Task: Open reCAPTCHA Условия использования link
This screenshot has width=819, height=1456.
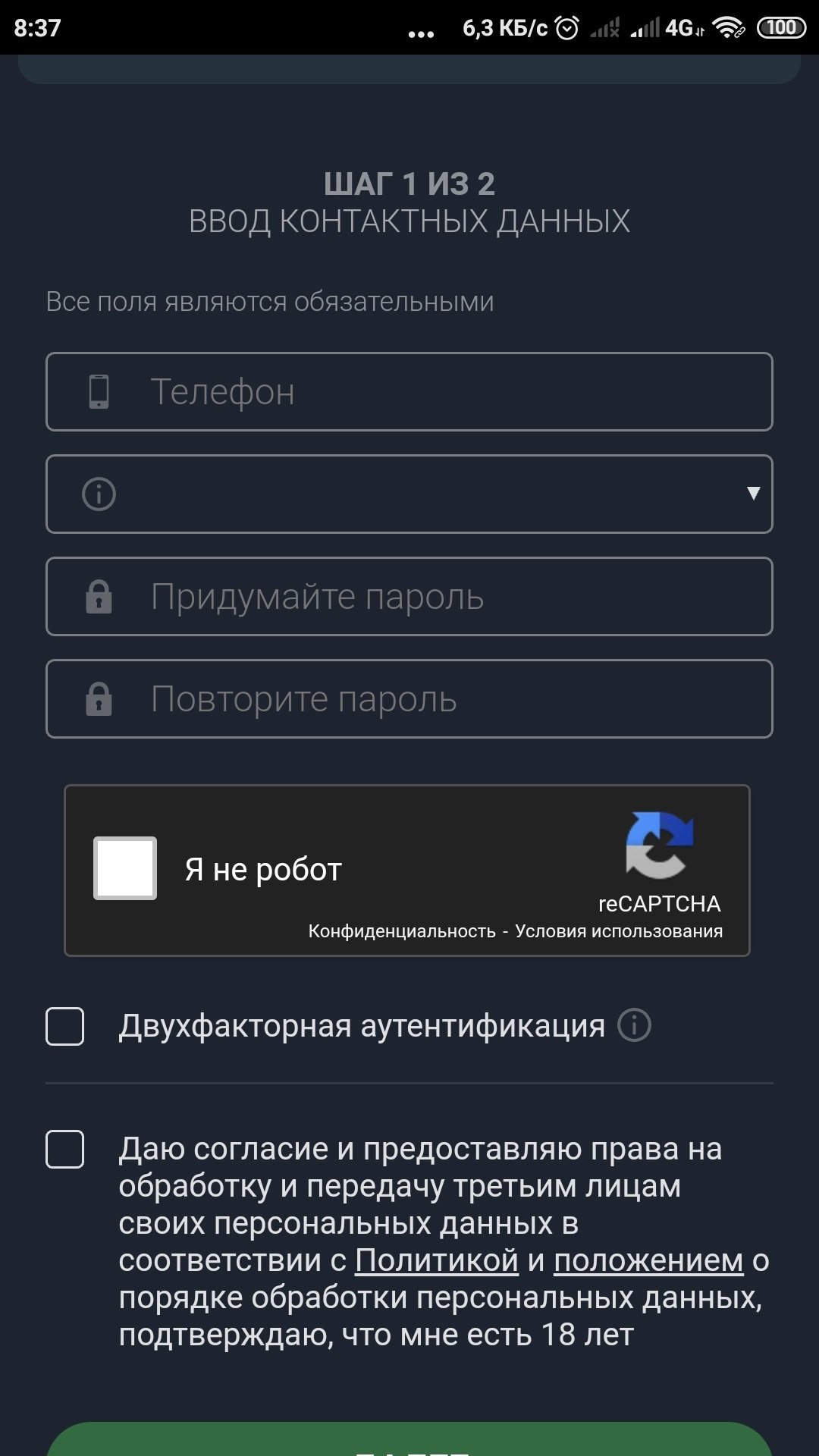Action: point(619,931)
